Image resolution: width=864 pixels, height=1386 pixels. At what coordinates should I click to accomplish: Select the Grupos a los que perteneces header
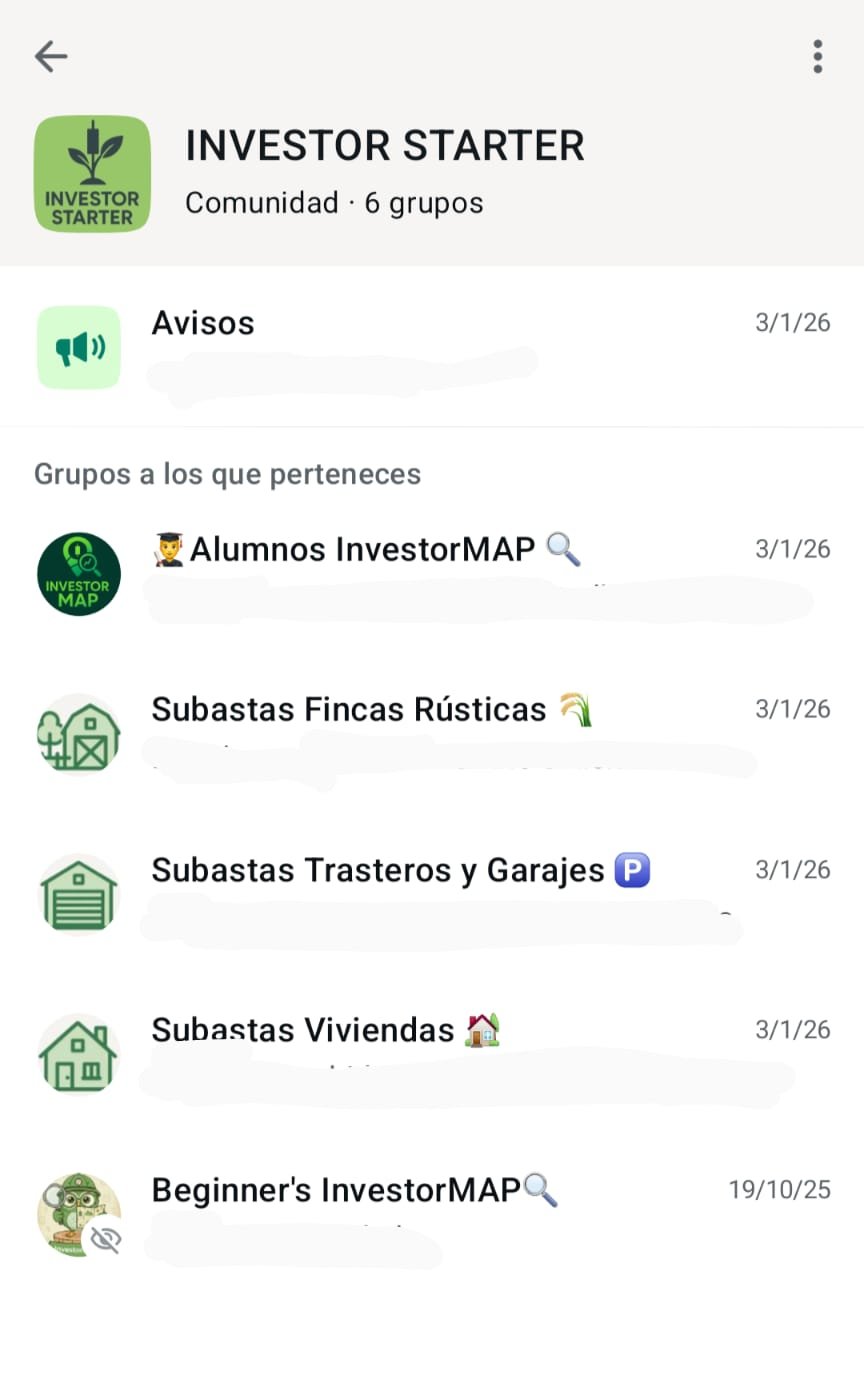228,474
